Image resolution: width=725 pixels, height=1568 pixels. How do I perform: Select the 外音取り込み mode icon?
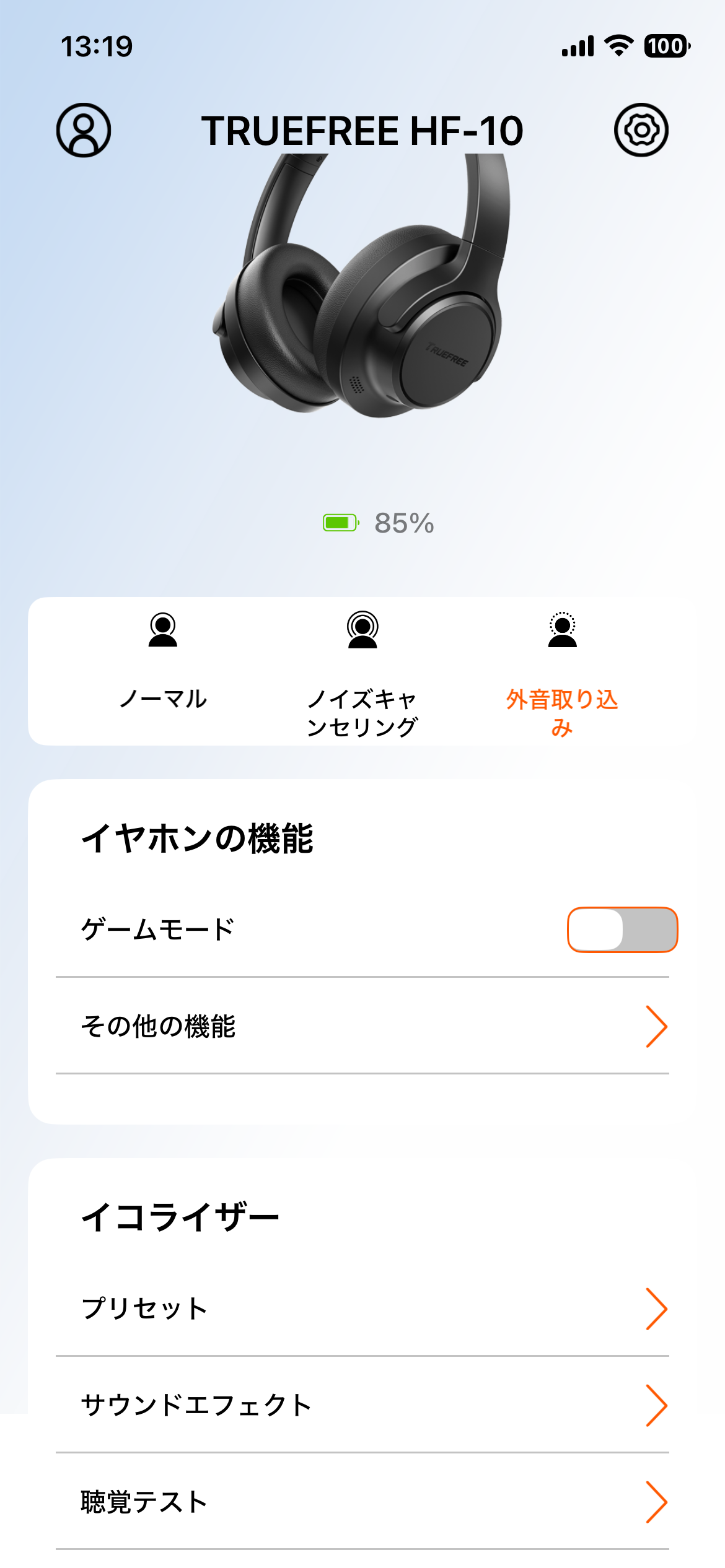(563, 632)
